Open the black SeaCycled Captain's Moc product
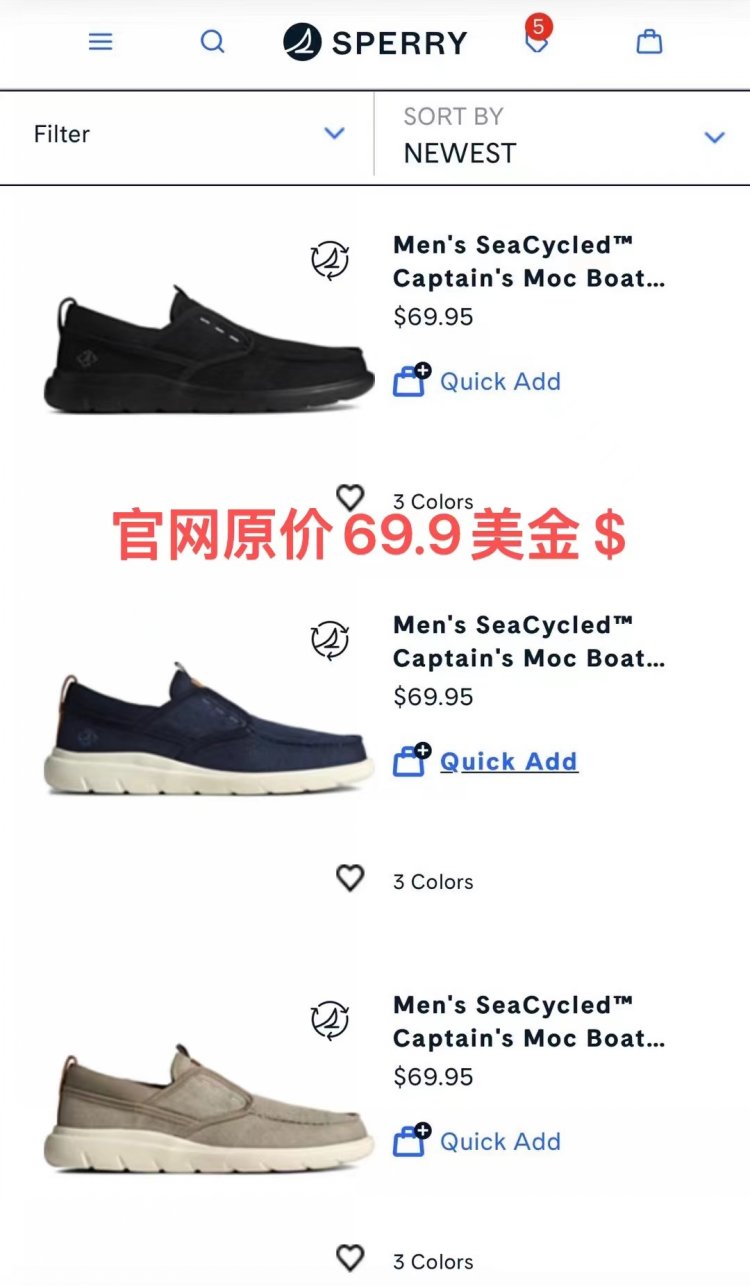 (x=528, y=262)
